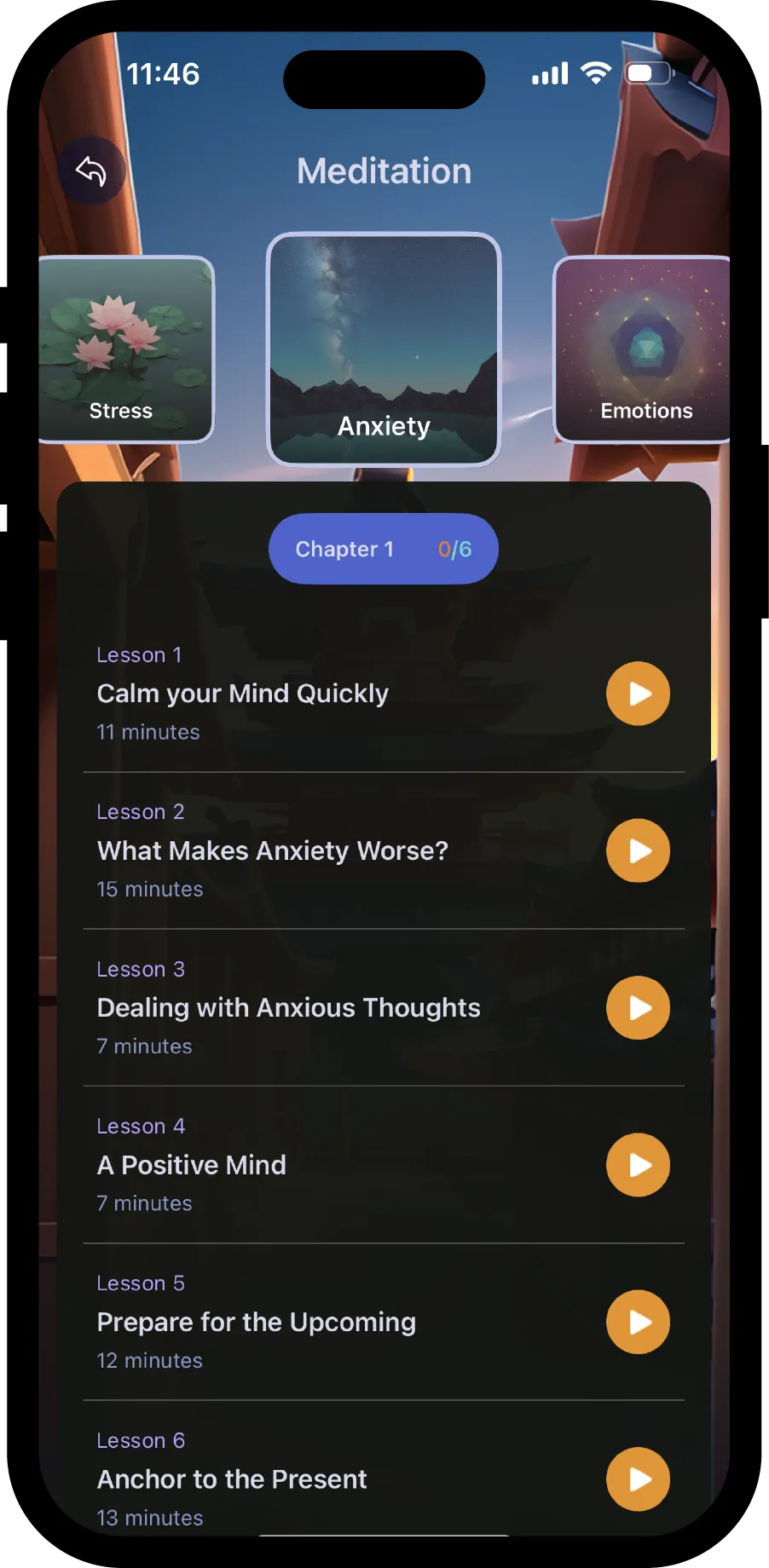
Task: Play Prepare for the Upcoming lesson
Action: [x=638, y=1322]
